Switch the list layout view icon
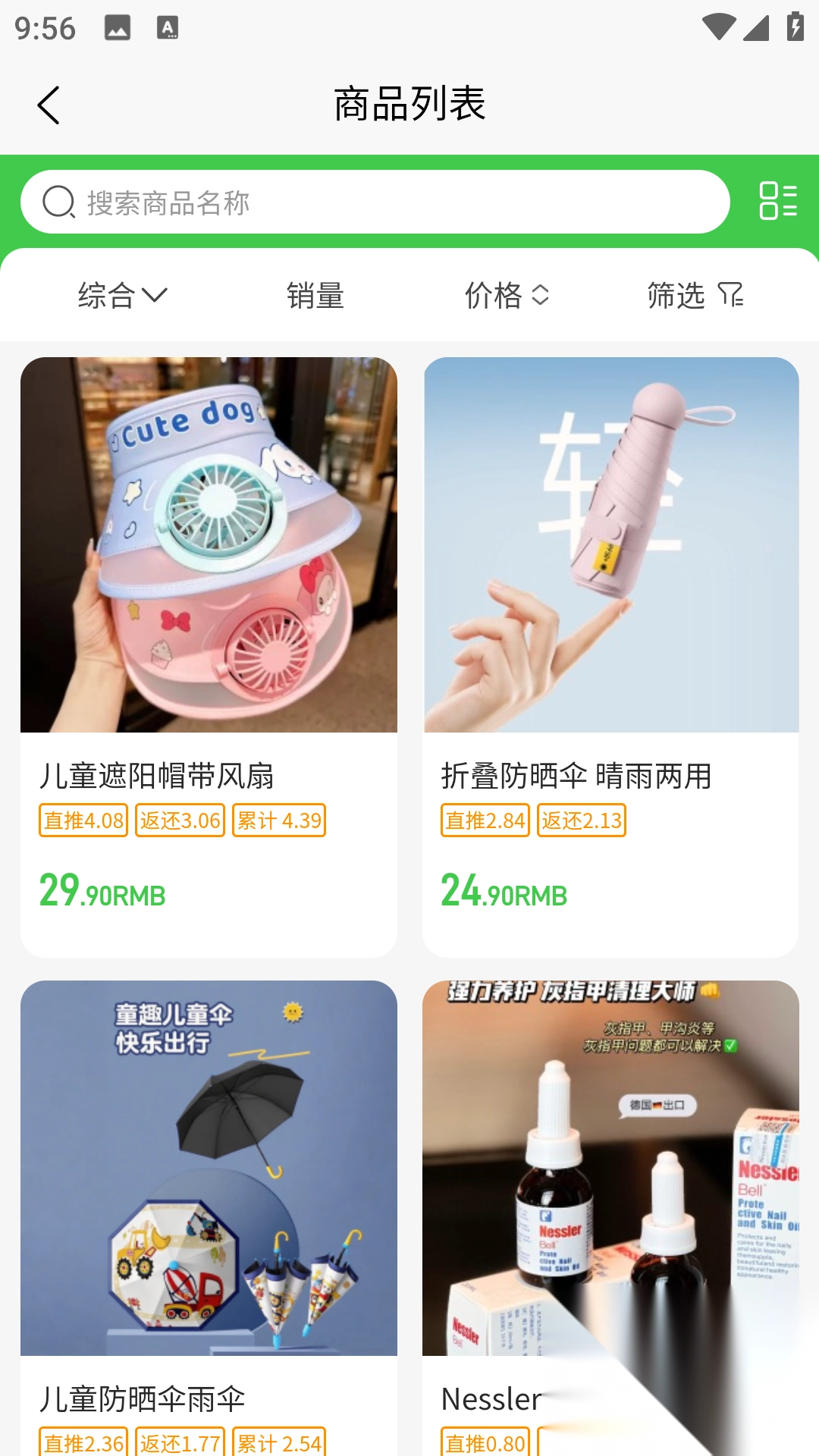Screen dimensions: 819x1456 click(778, 201)
